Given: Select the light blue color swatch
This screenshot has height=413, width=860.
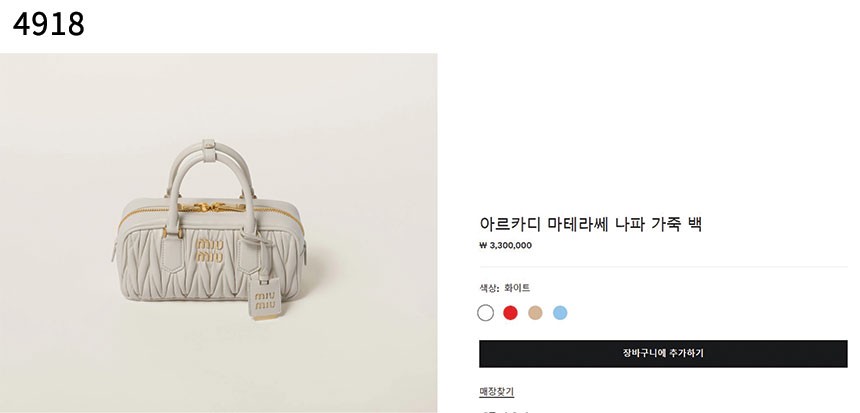Looking at the screenshot, I should click(560, 313).
